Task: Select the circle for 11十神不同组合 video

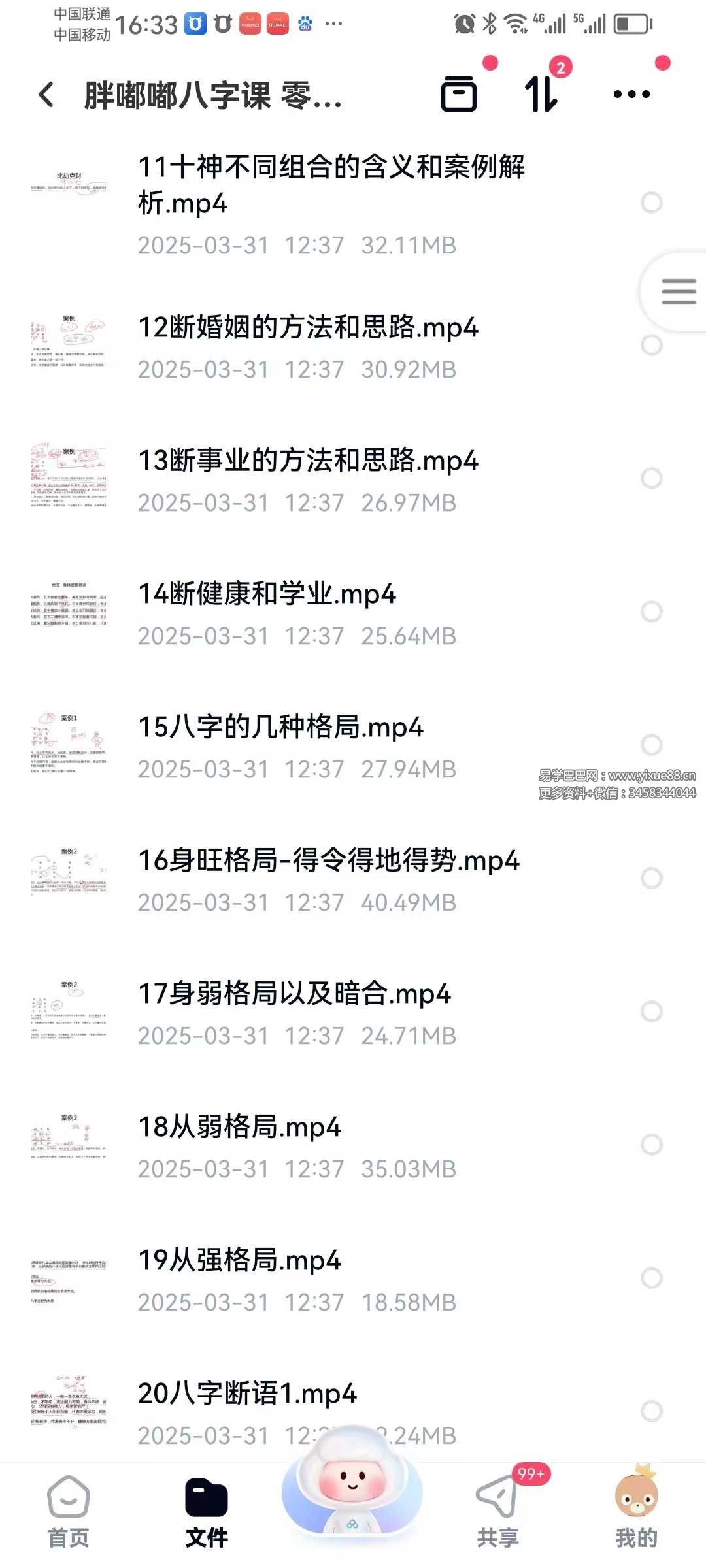Action: (x=652, y=203)
